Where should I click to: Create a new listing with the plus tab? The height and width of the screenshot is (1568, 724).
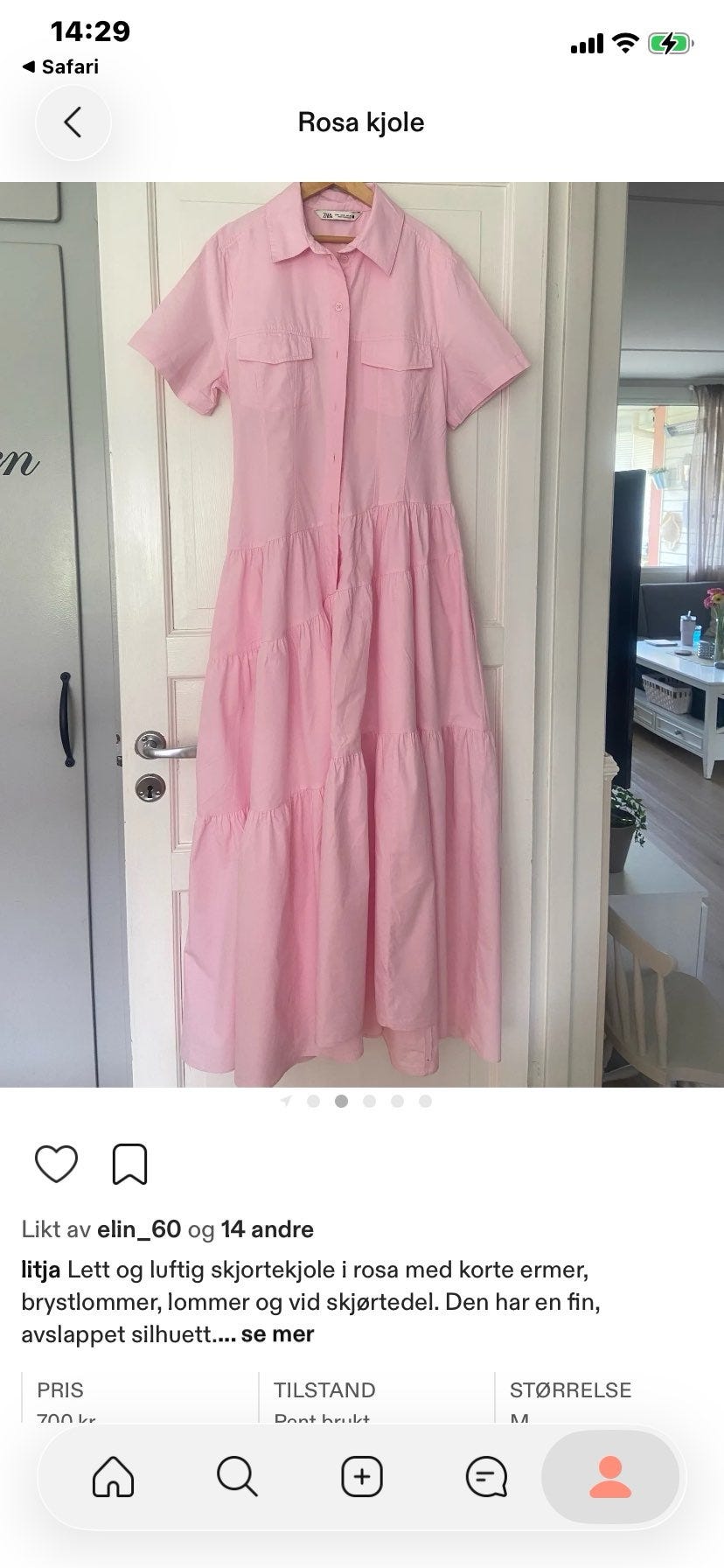(361, 1477)
